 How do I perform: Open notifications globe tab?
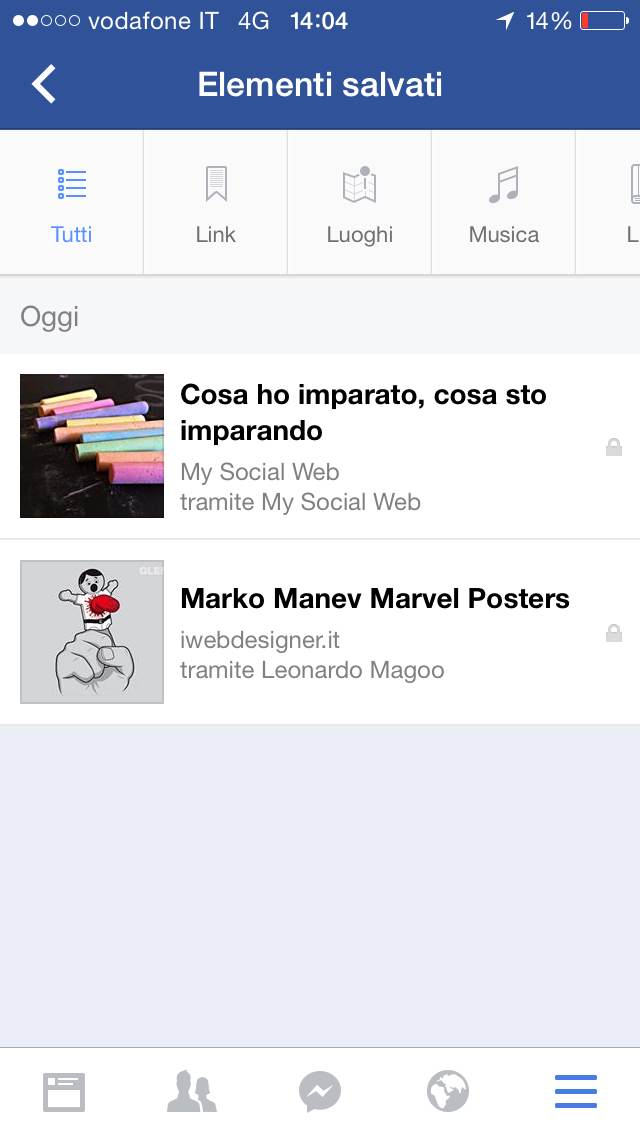point(448,1092)
